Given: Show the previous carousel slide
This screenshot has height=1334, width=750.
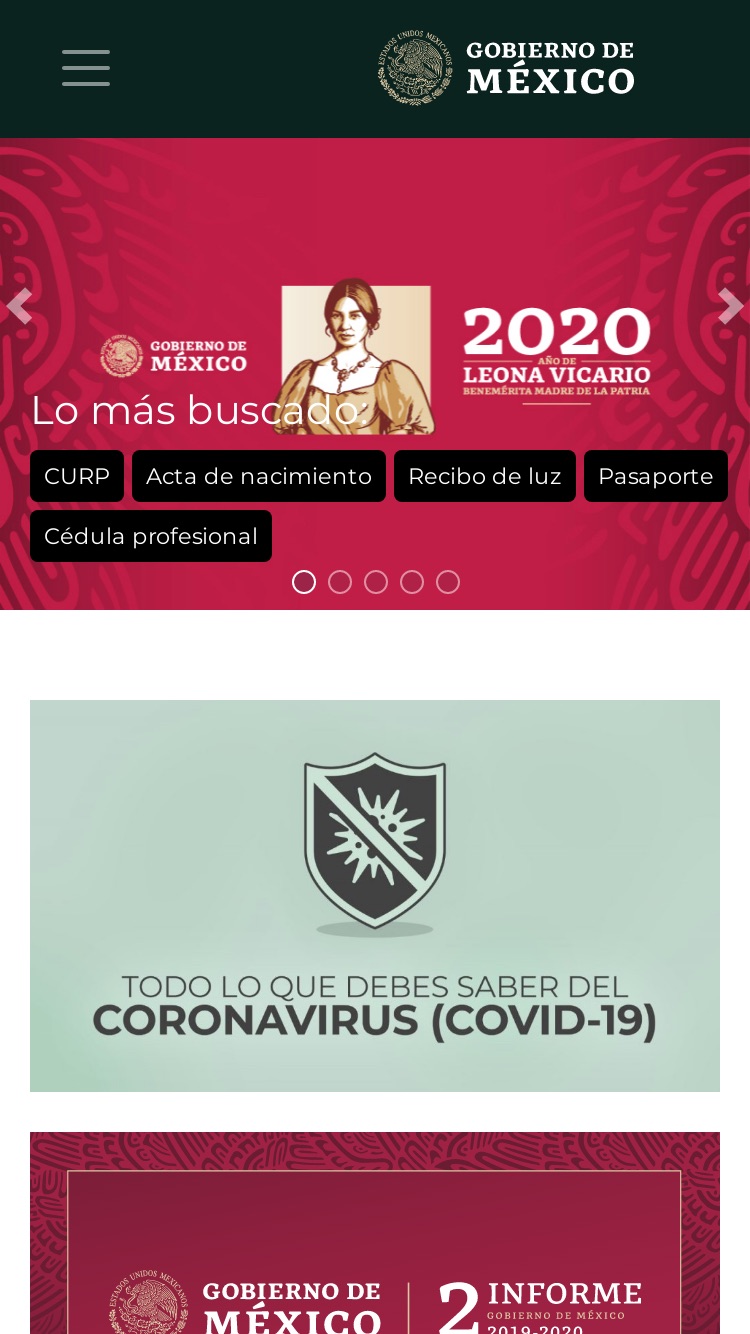Looking at the screenshot, I should pos(18,307).
